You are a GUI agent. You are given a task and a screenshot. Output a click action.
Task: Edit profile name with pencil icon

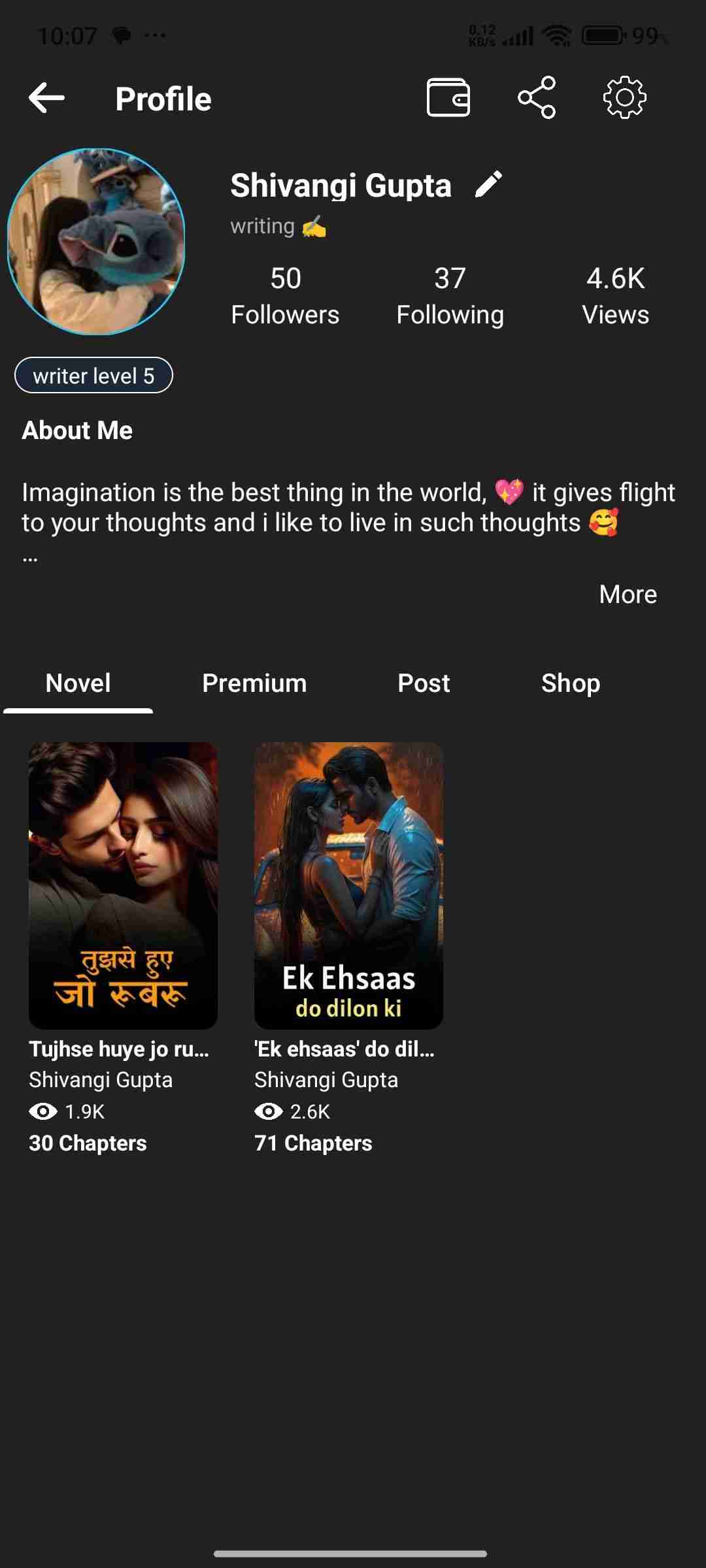coord(488,184)
